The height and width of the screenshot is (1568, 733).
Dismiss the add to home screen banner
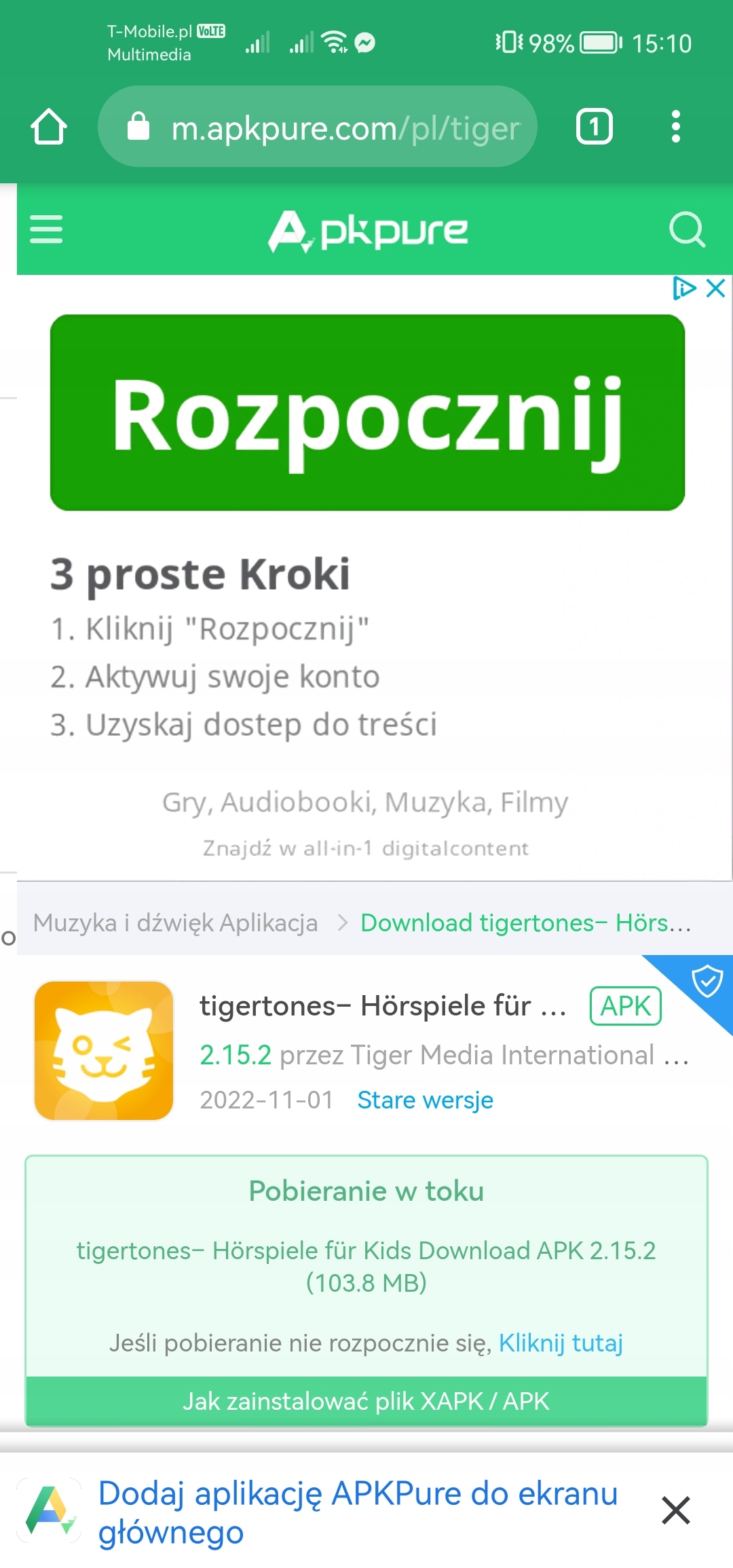(x=675, y=1510)
